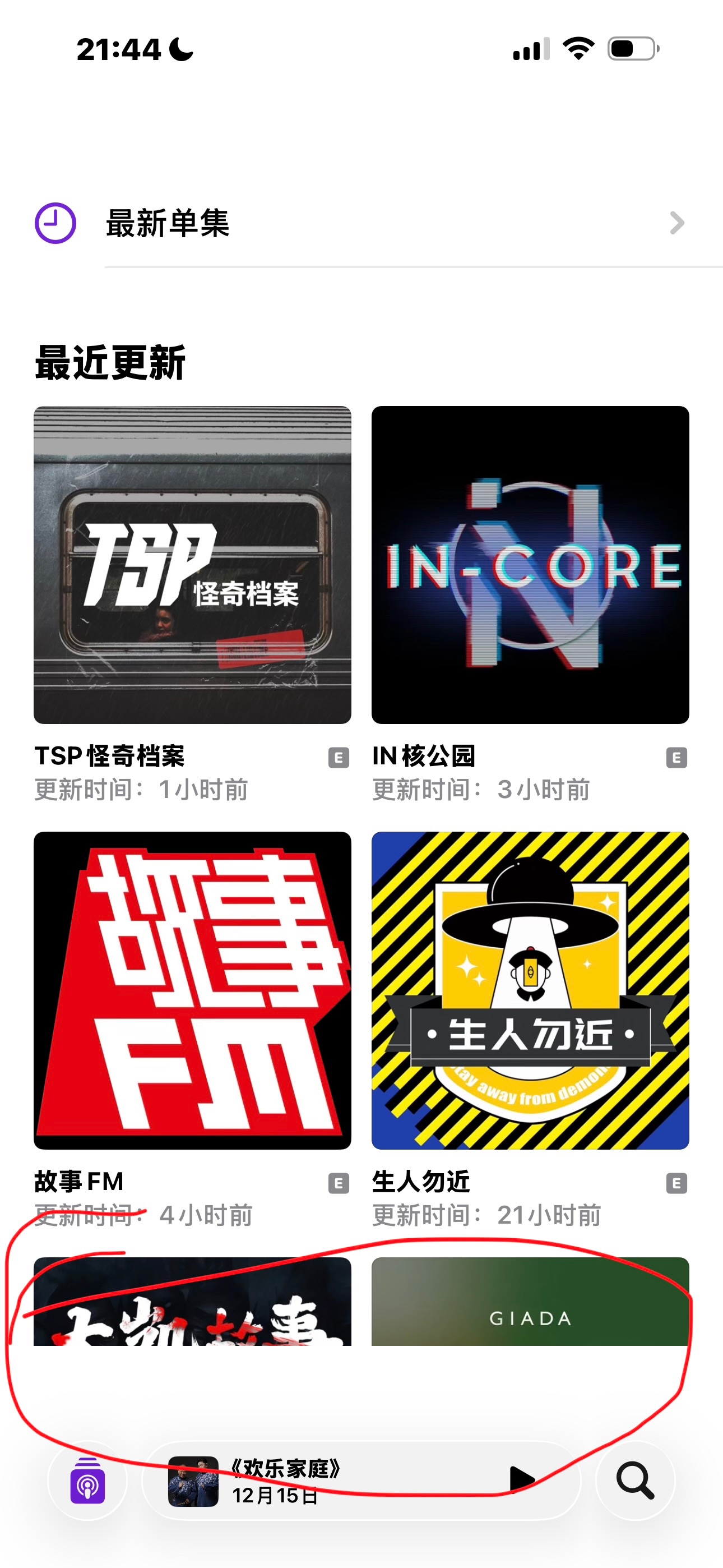
Task: Expand the 《欢乐家庭》 mini player
Action: (341, 1481)
